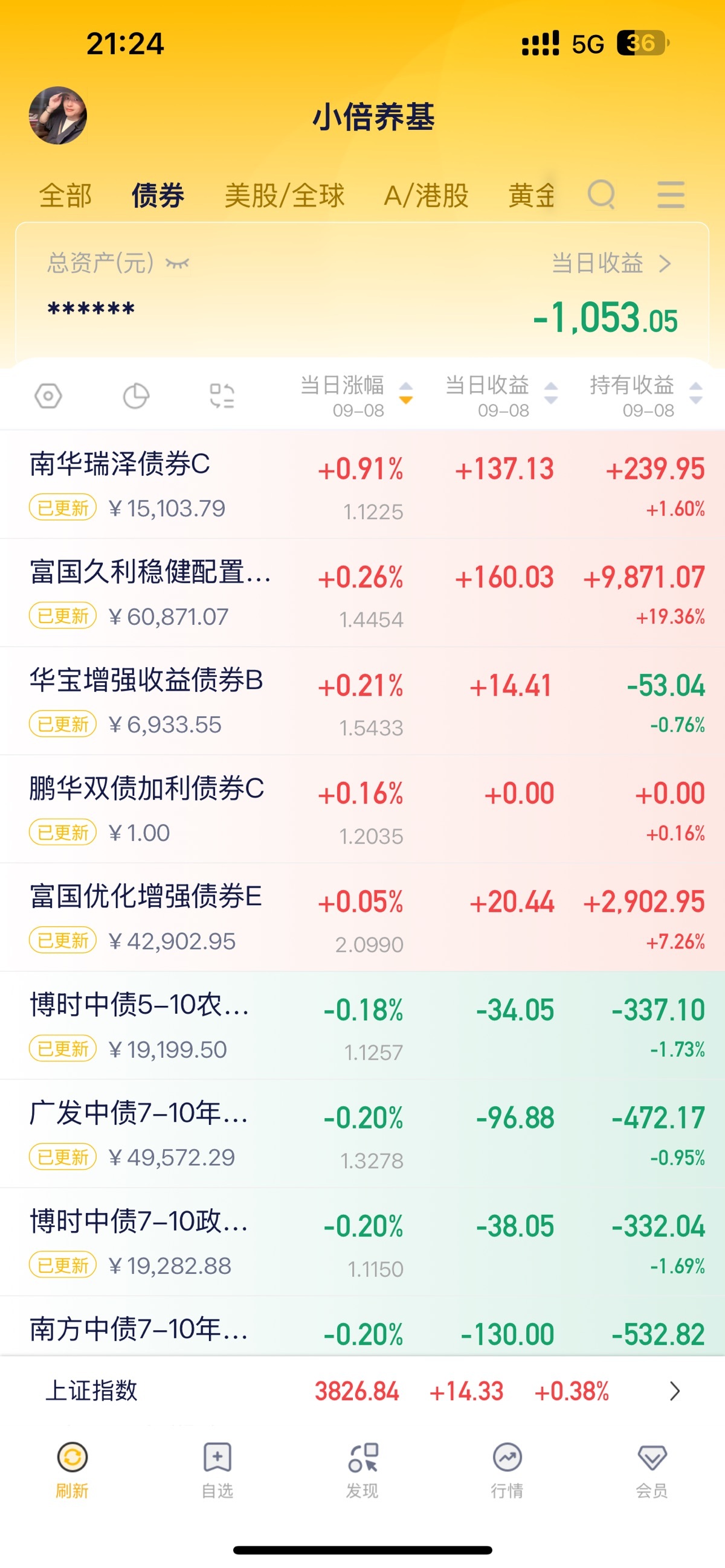Sort by 持有收益 column
The height and width of the screenshot is (1568, 725).
[645, 395]
